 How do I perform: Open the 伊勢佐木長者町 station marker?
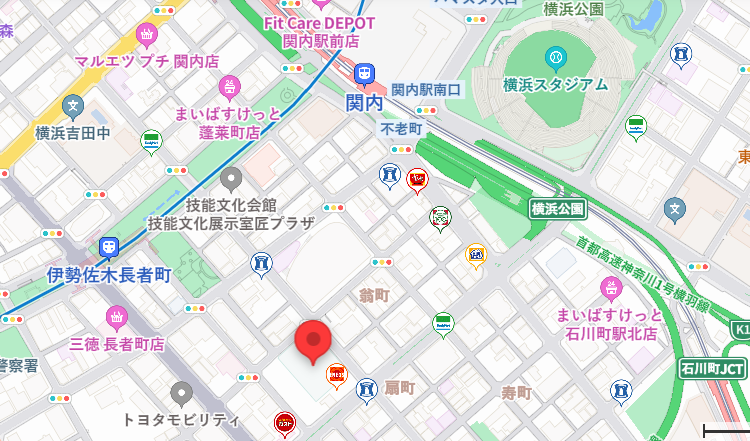point(109,247)
